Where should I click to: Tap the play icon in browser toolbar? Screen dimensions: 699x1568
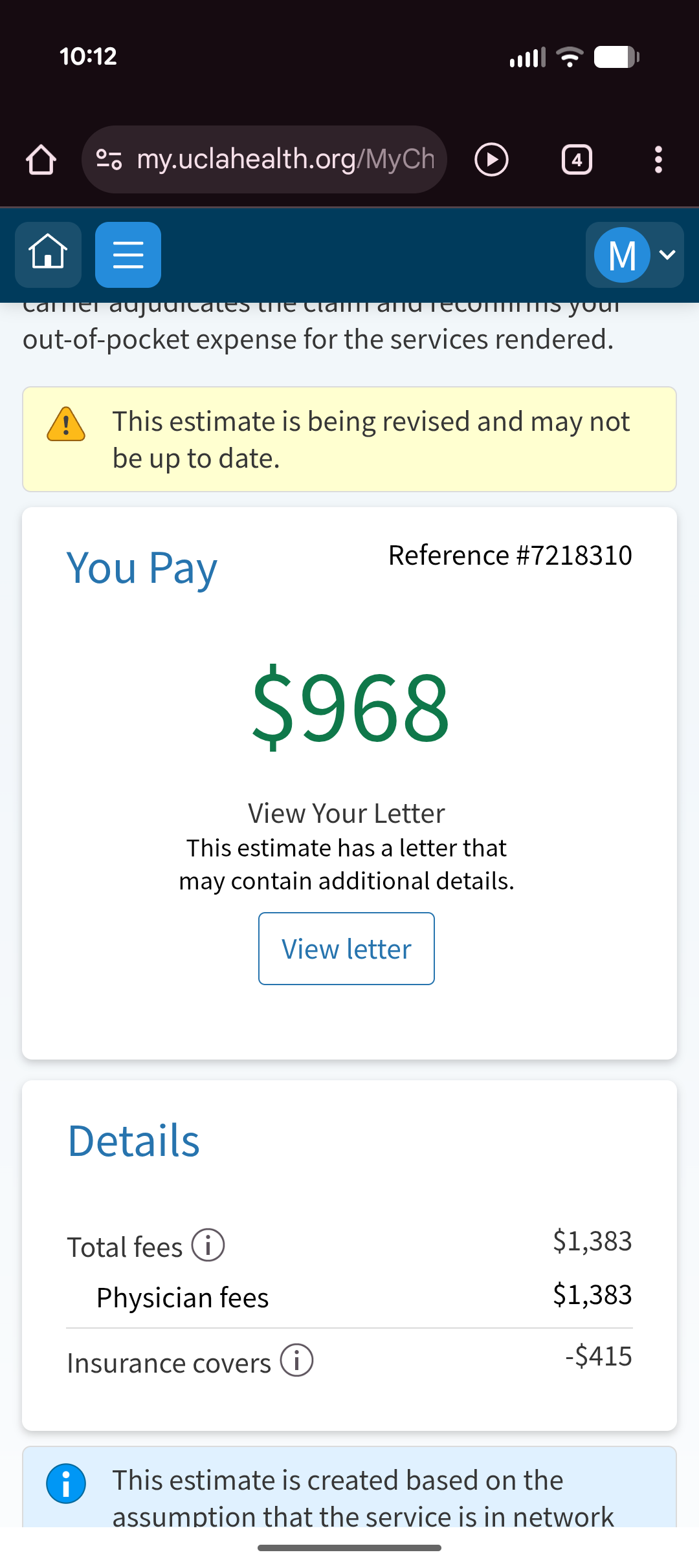tap(491, 159)
